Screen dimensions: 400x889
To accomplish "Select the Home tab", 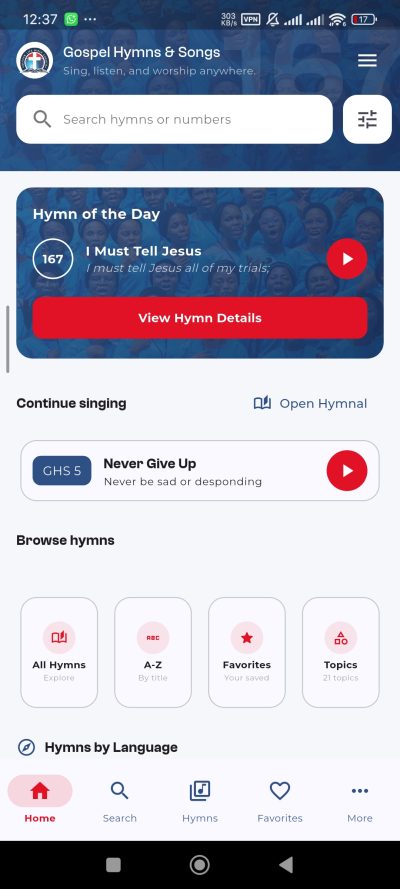I will [x=40, y=801].
